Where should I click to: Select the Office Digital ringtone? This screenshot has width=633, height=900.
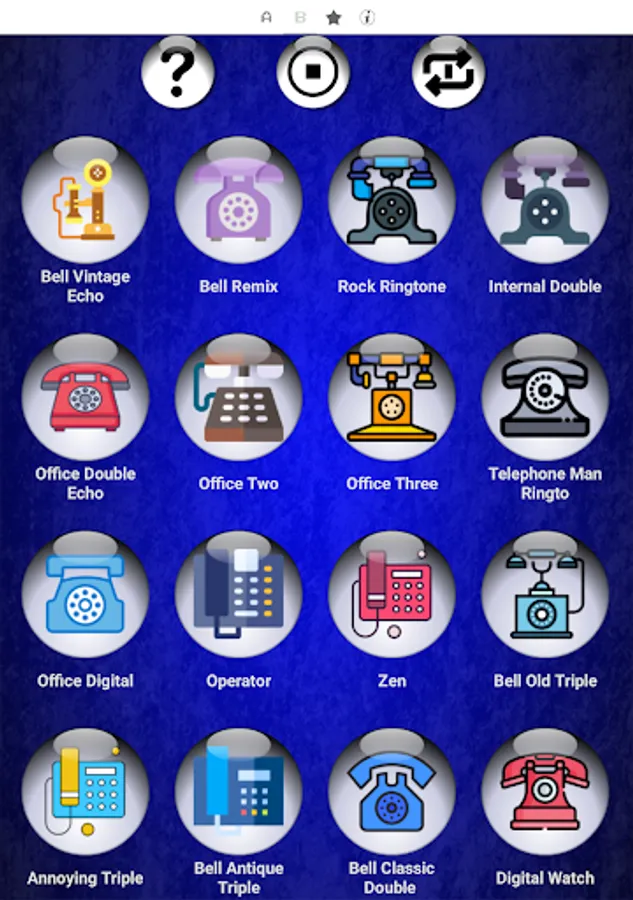click(86, 595)
